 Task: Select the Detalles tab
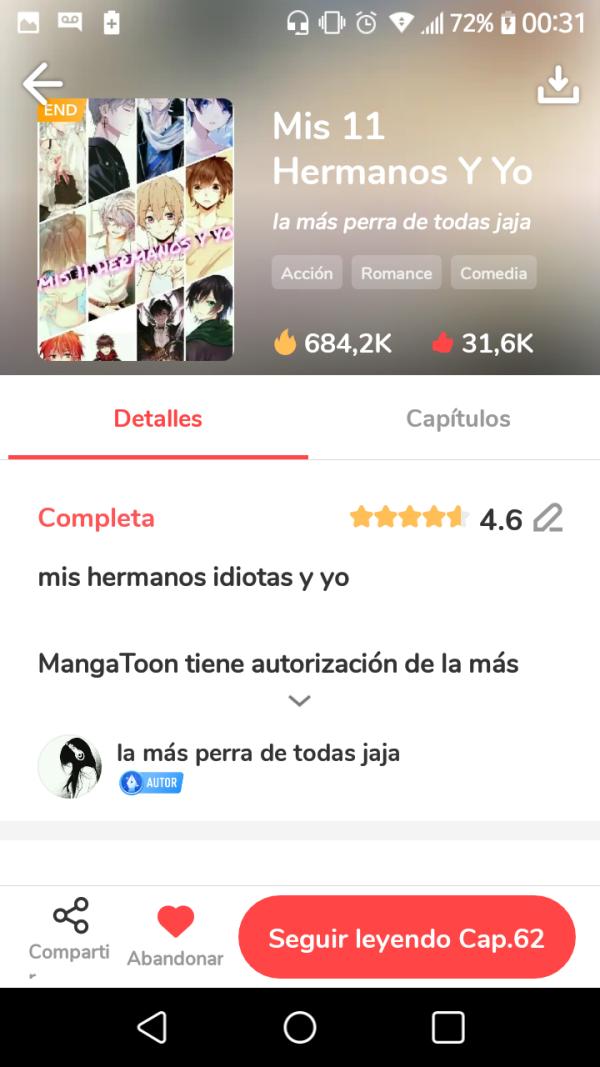pos(158,419)
